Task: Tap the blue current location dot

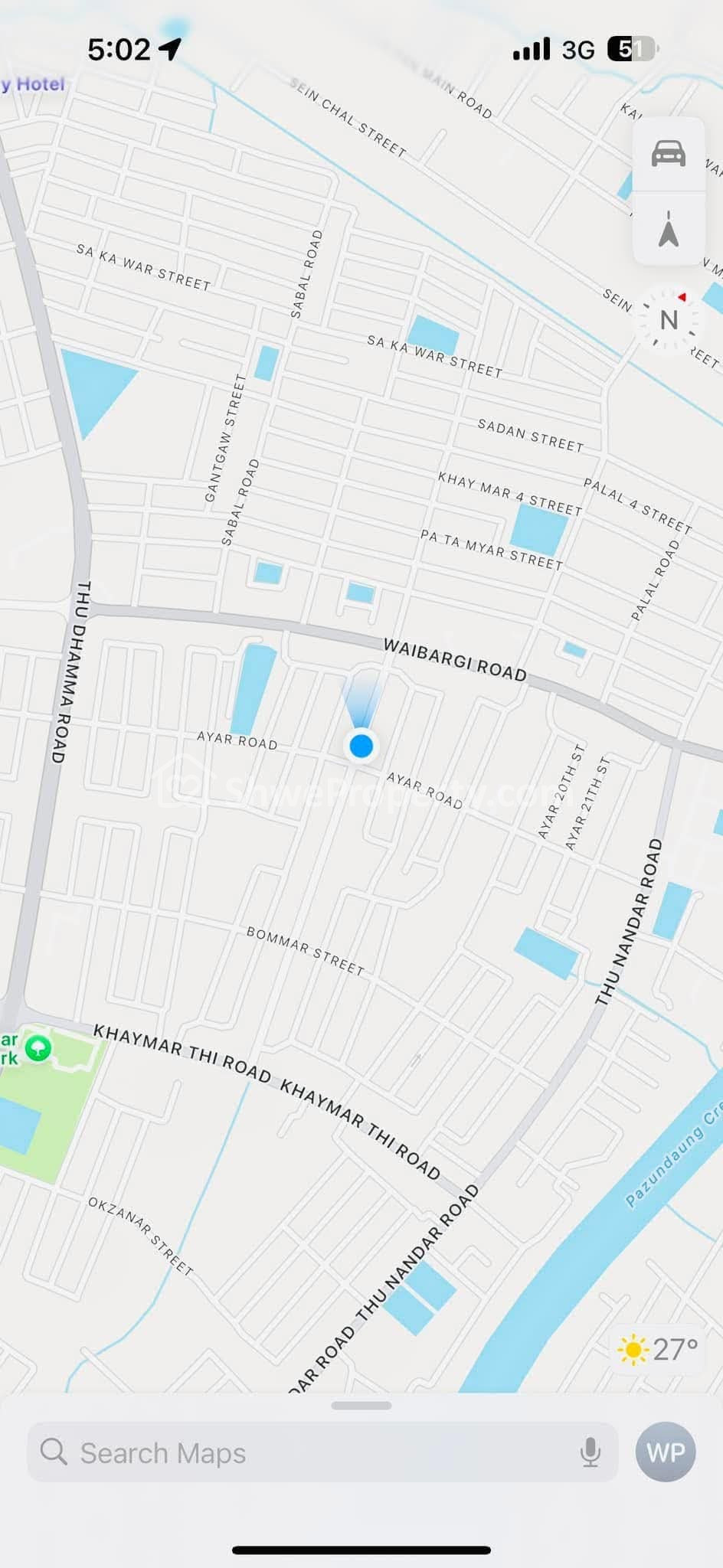Action: pos(361,745)
